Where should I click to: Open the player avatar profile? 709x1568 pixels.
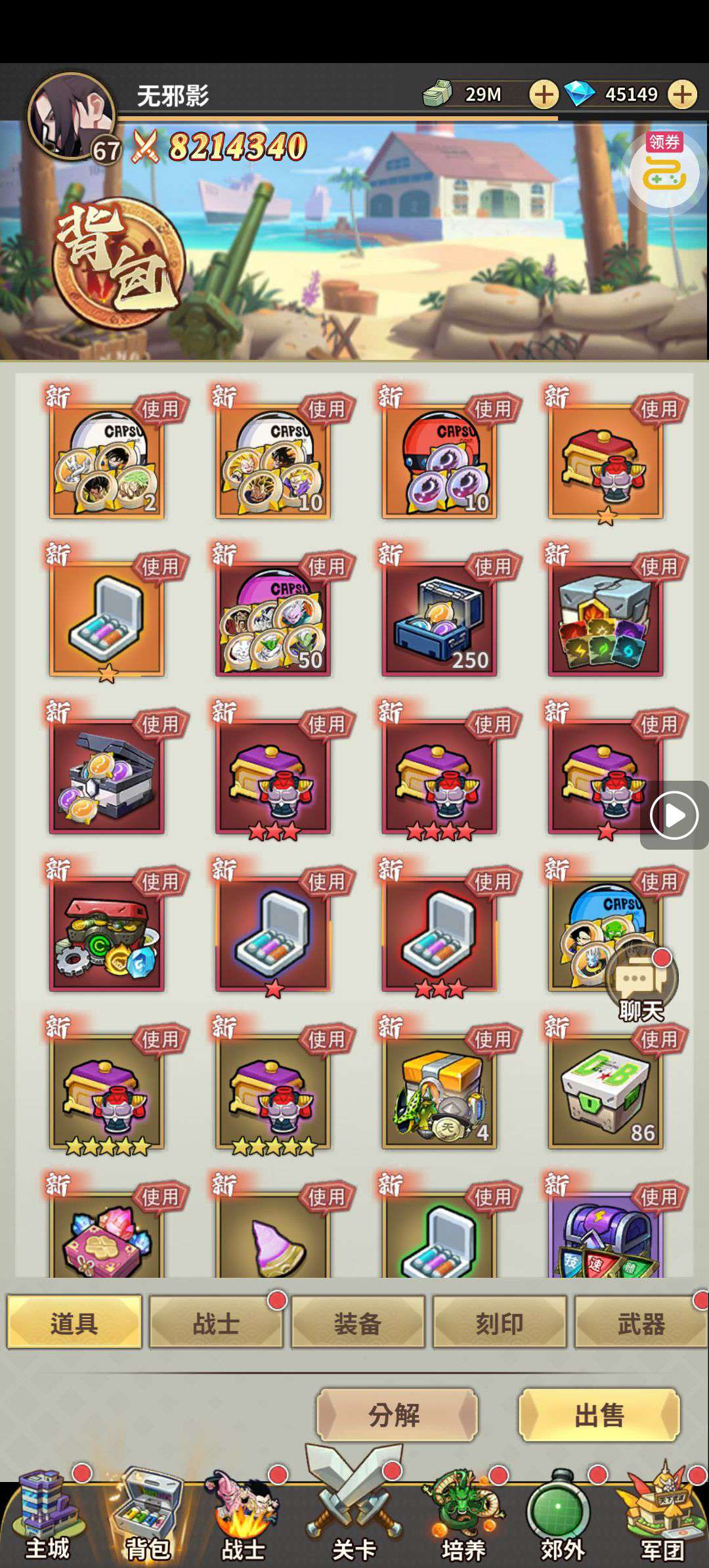coord(71,117)
